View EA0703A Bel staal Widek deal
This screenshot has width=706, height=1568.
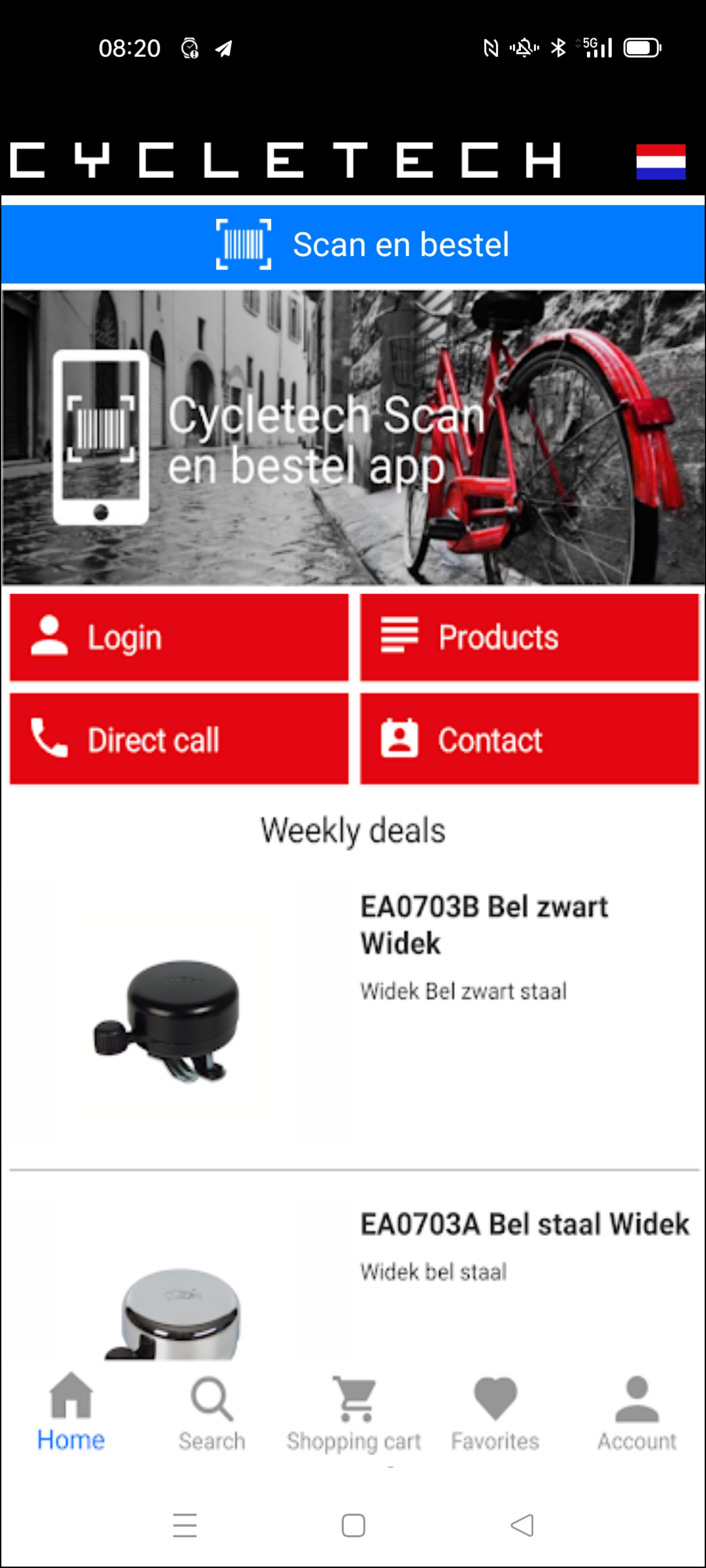pos(524,1223)
